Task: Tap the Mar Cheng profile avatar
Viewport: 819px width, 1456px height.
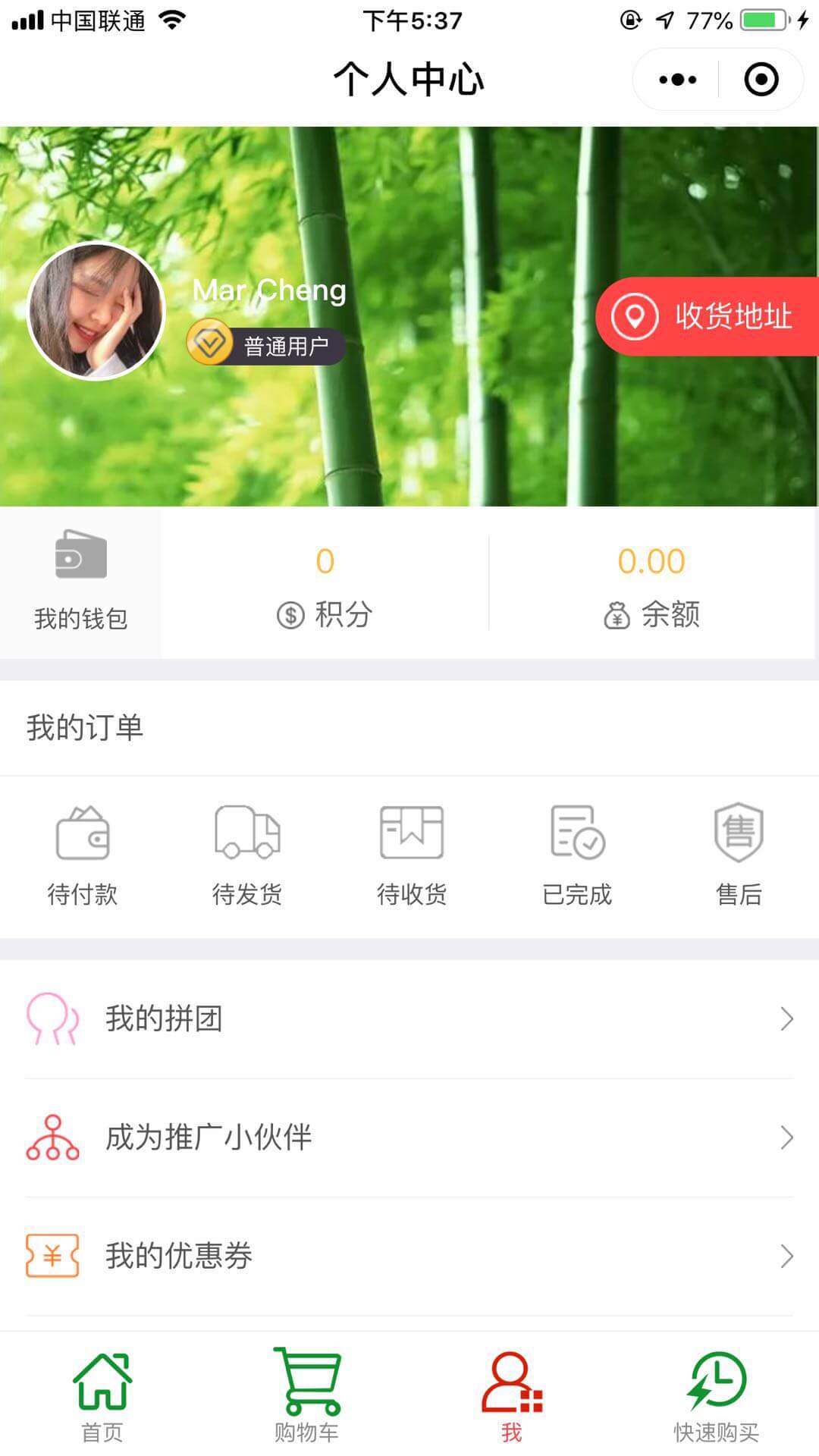Action: click(x=96, y=311)
